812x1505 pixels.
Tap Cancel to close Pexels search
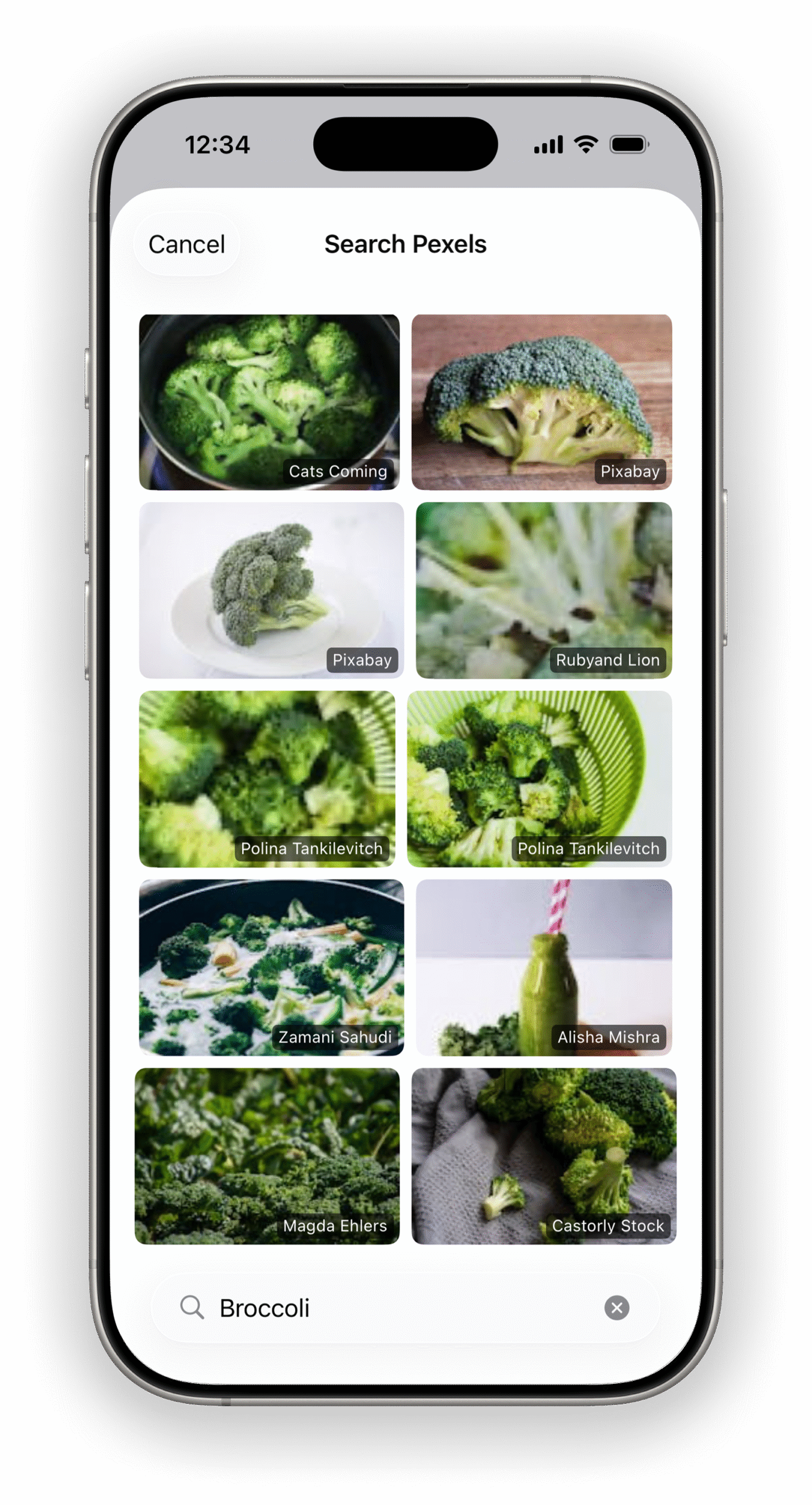pyautogui.click(x=186, y=244)
